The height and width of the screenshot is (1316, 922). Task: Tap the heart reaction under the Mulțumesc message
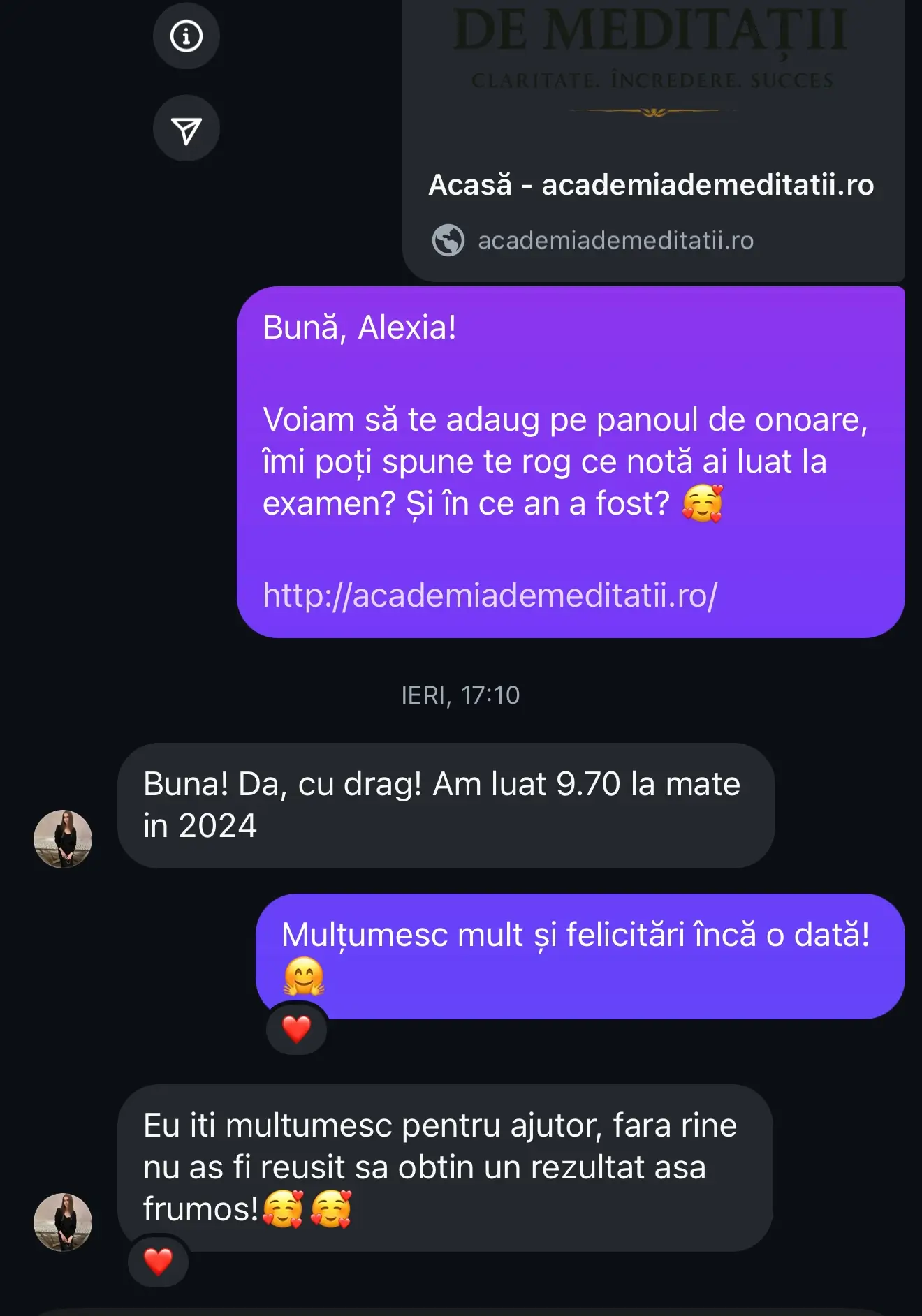[x=295, y=1027]
